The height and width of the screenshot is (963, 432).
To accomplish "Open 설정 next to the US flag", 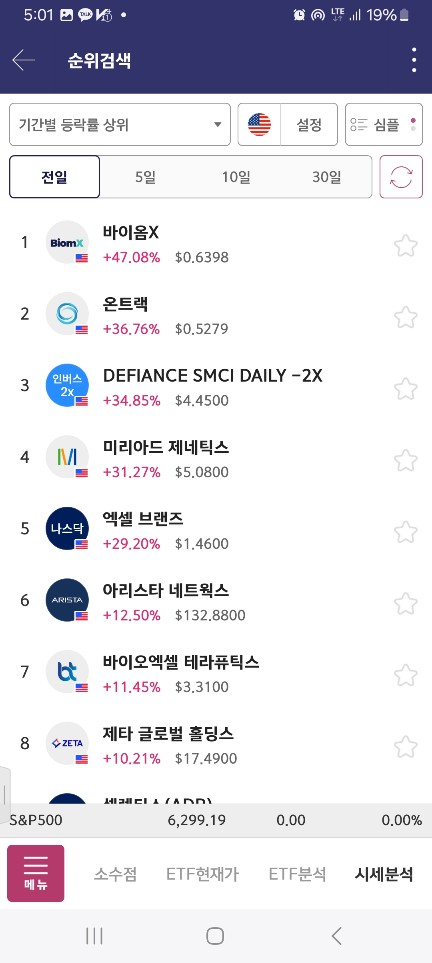I will pyautogui.click(x=309, y=125).
